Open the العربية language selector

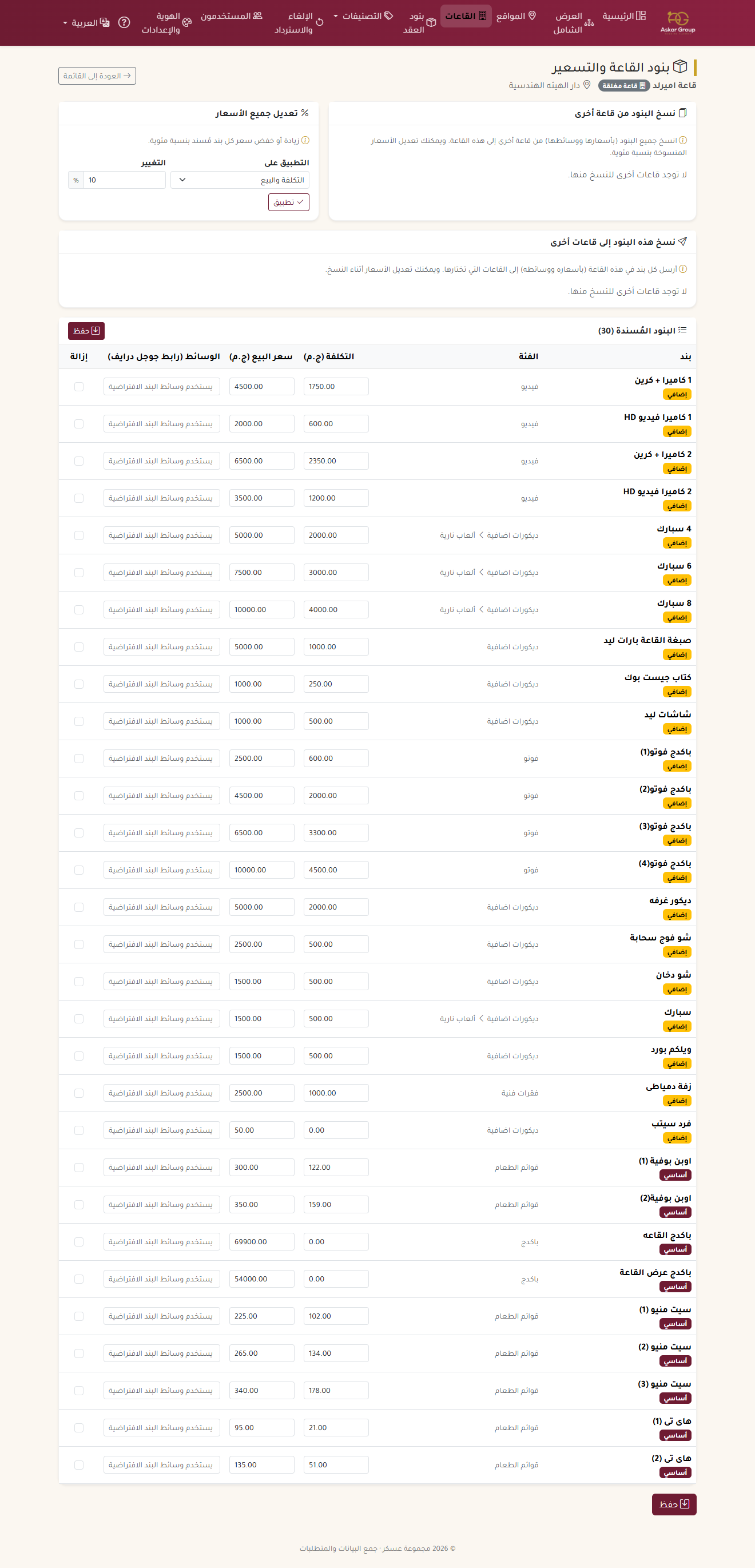(x=86, y=22)
